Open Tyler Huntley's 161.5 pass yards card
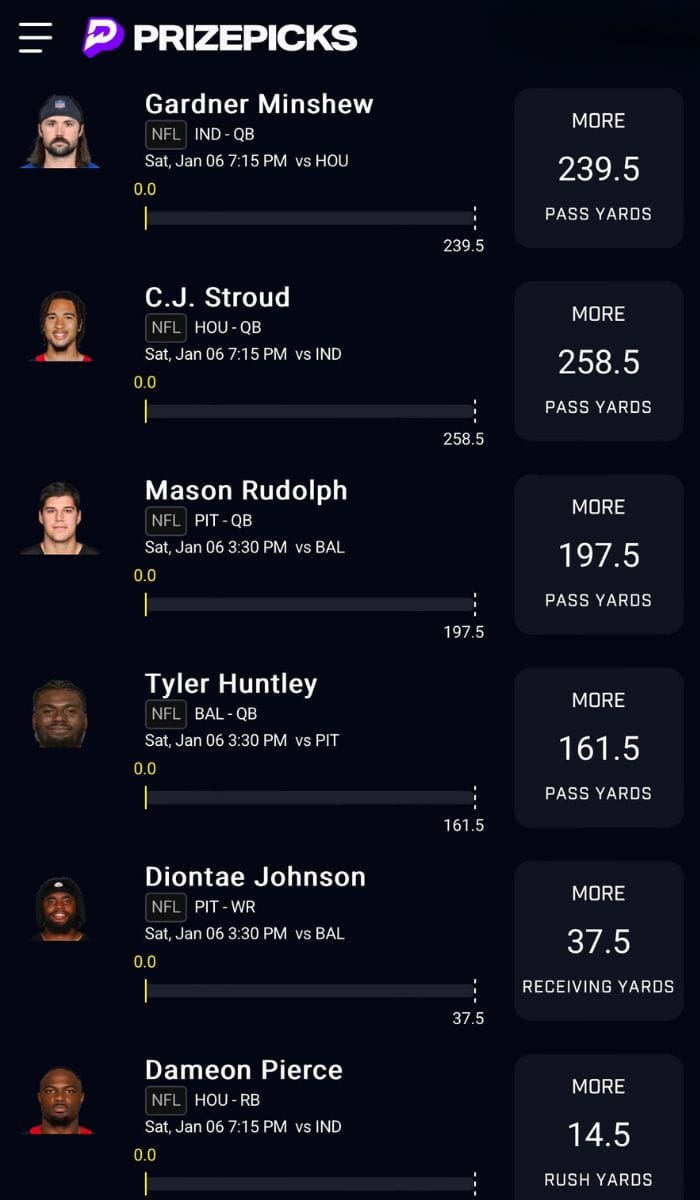 (x=598, y=747)
